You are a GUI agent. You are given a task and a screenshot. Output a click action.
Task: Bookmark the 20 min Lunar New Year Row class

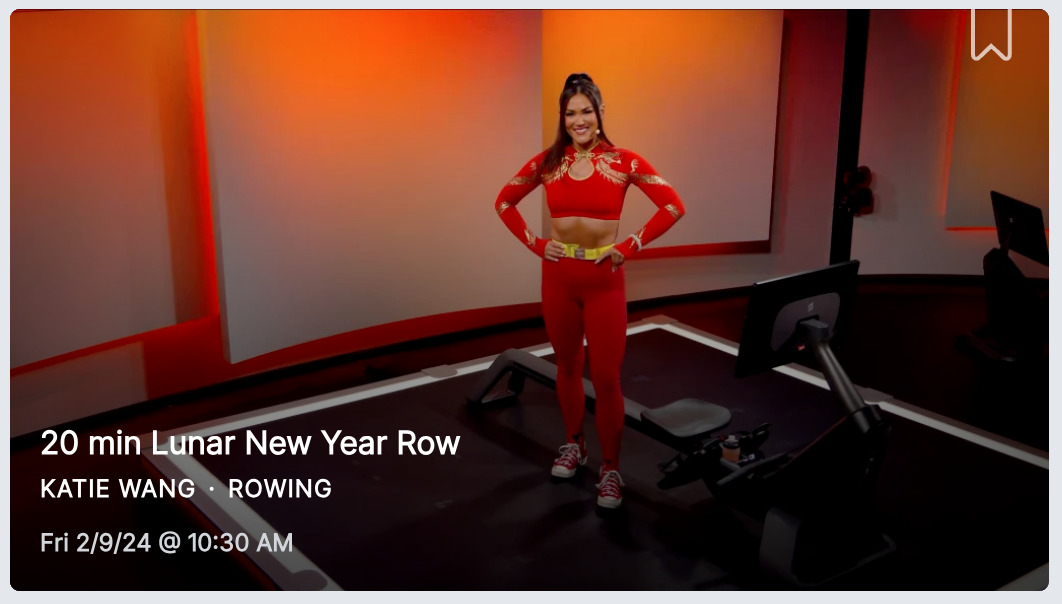[x=991, y=33]
